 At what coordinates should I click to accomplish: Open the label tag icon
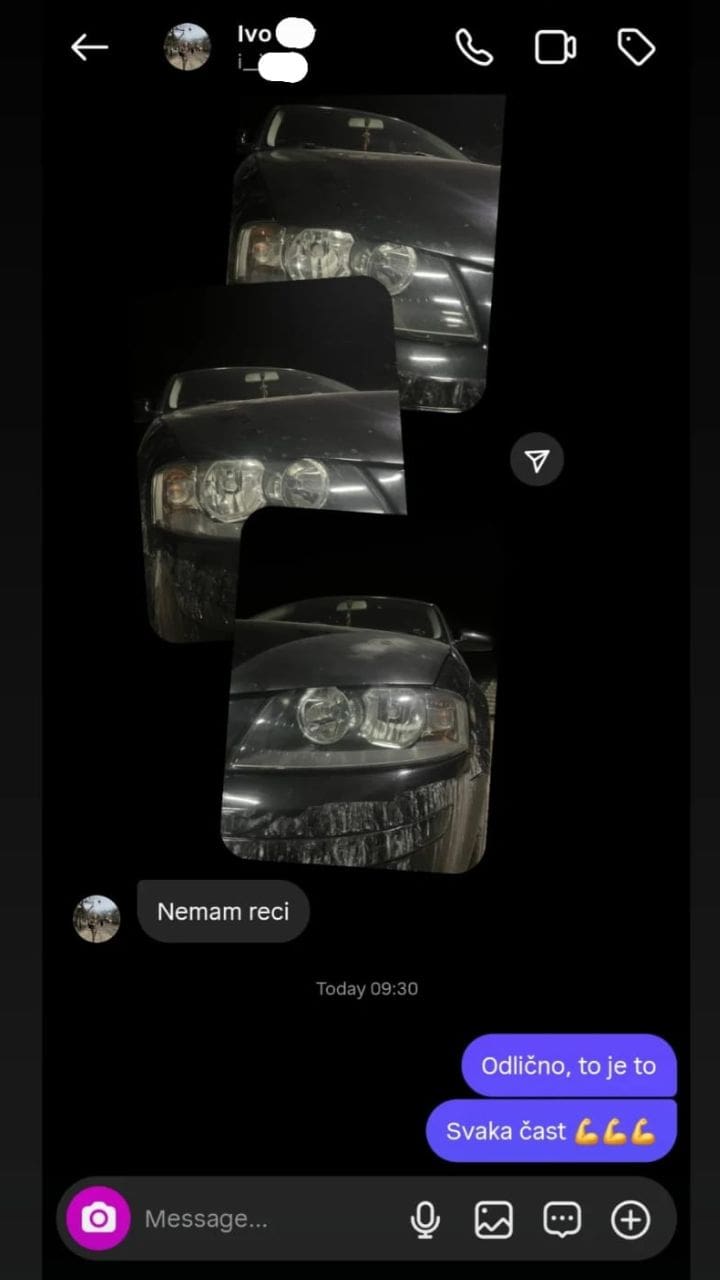tap(636, 47)
